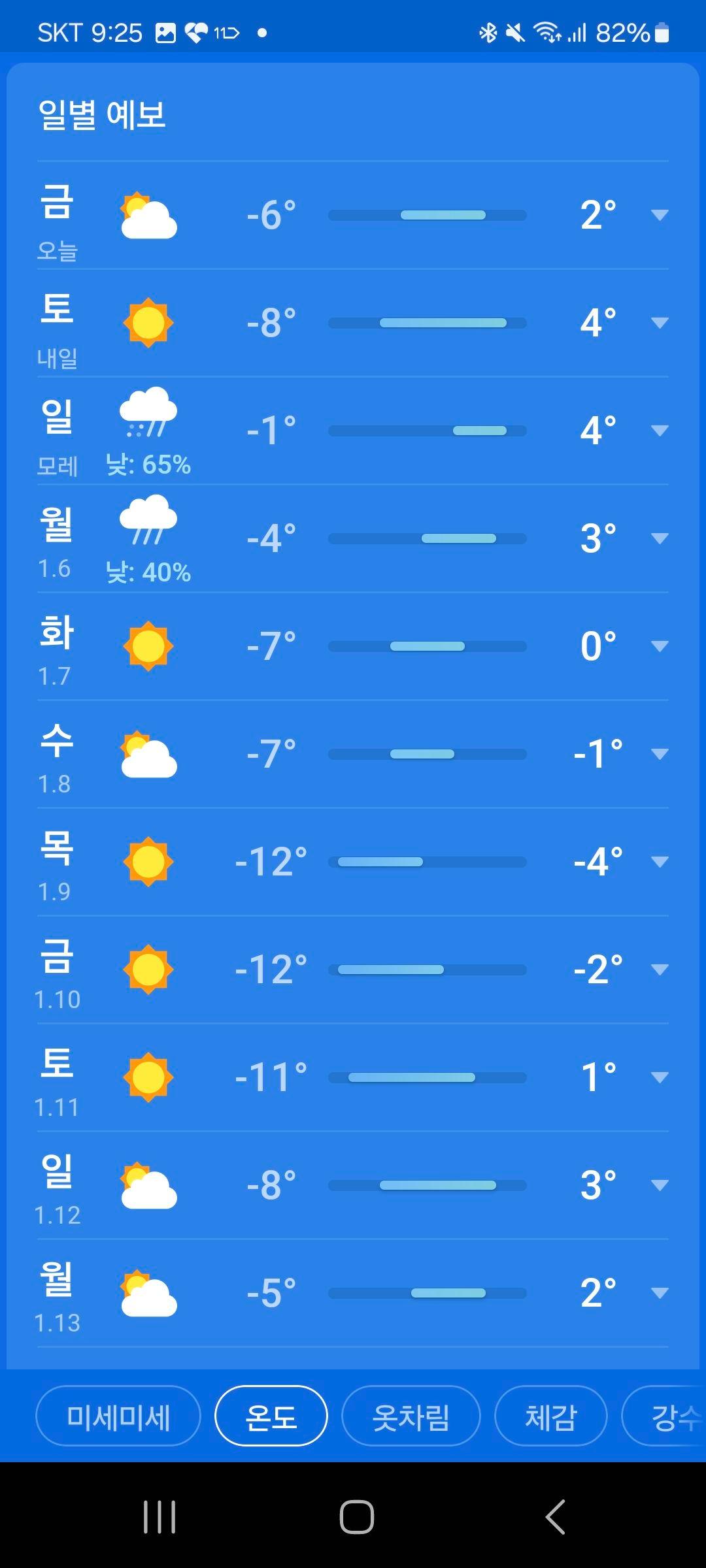
Task: Expand the Monday 1.13 forecast row
Action: pyautogui.click(x=660, y=1293)
